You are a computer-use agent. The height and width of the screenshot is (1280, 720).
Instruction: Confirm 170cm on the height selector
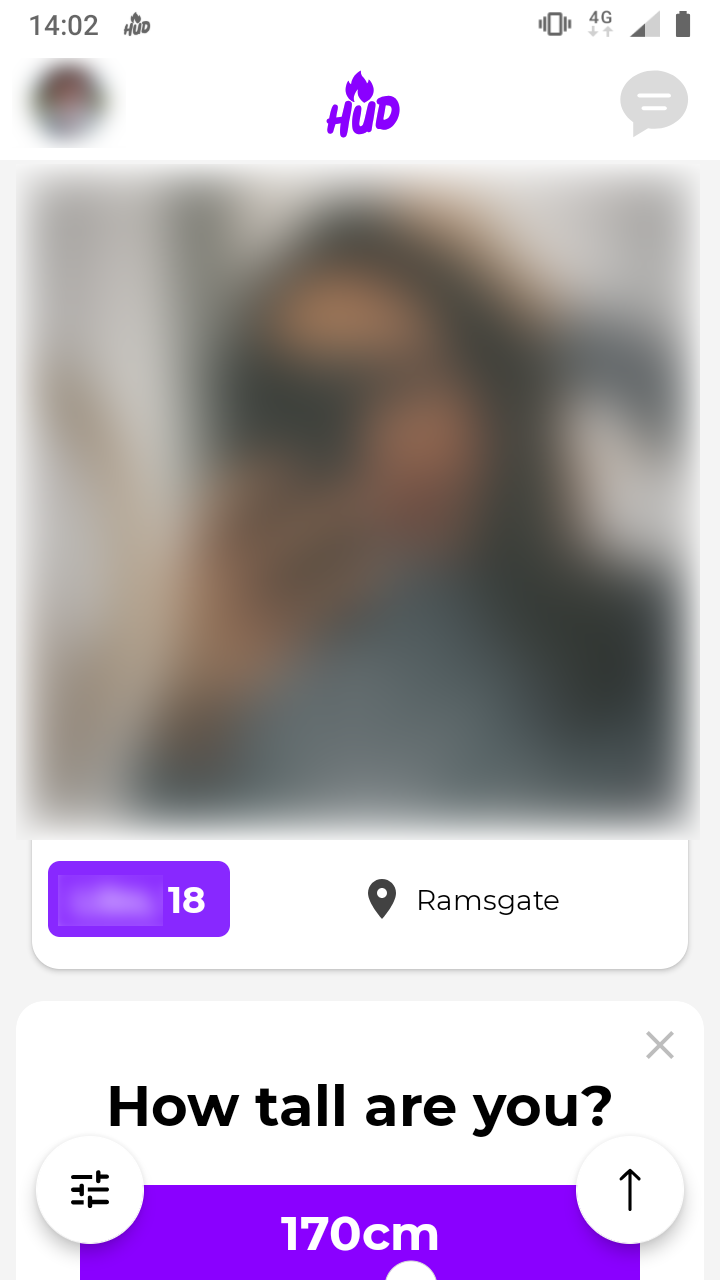pyautogui.click(x=359, y=1233)
